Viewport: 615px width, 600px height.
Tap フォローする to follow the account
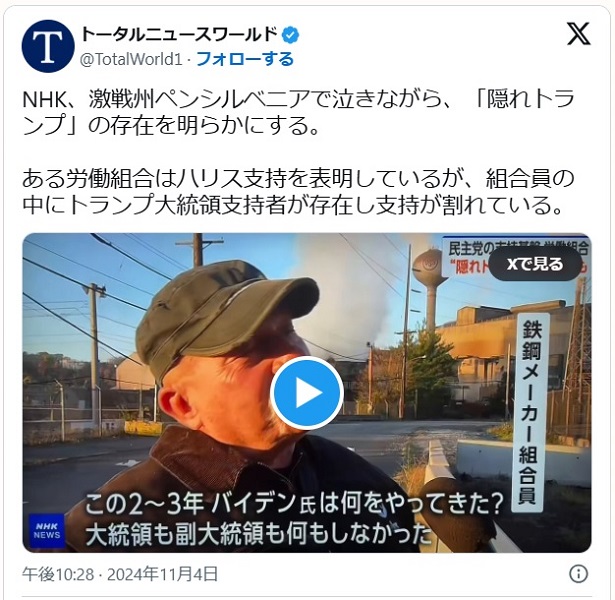click(244, 59)
